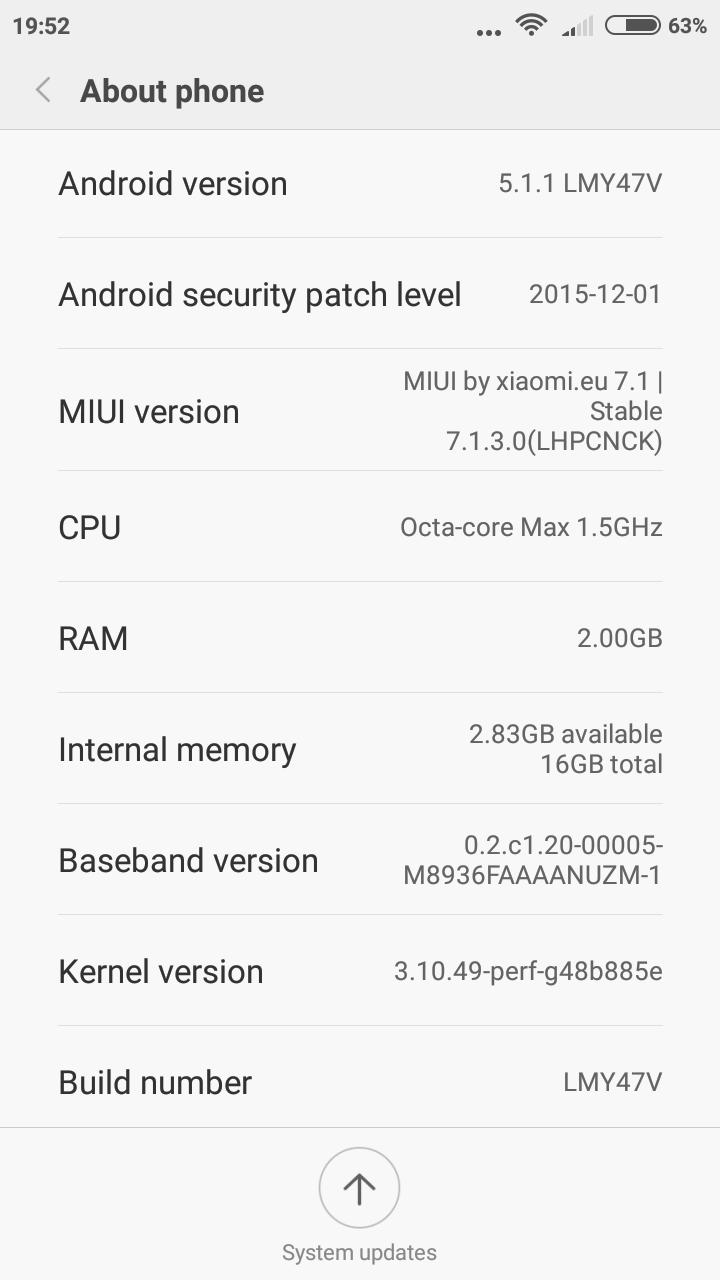Go back from About phone
The width and height of the screenshot is (720, 1280).
[x=43, y=91]
